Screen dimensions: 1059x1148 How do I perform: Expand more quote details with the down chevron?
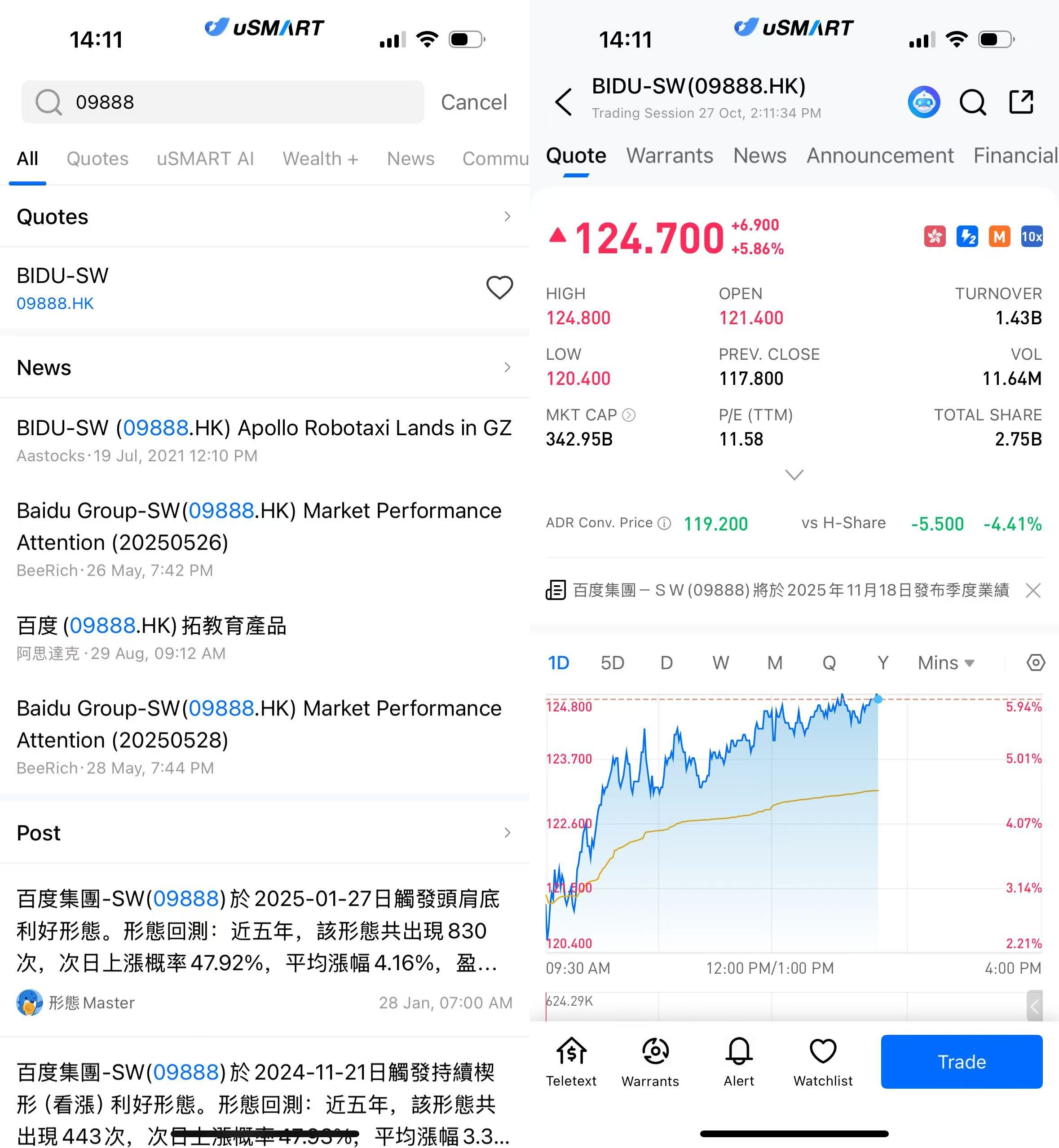point(794,475)
